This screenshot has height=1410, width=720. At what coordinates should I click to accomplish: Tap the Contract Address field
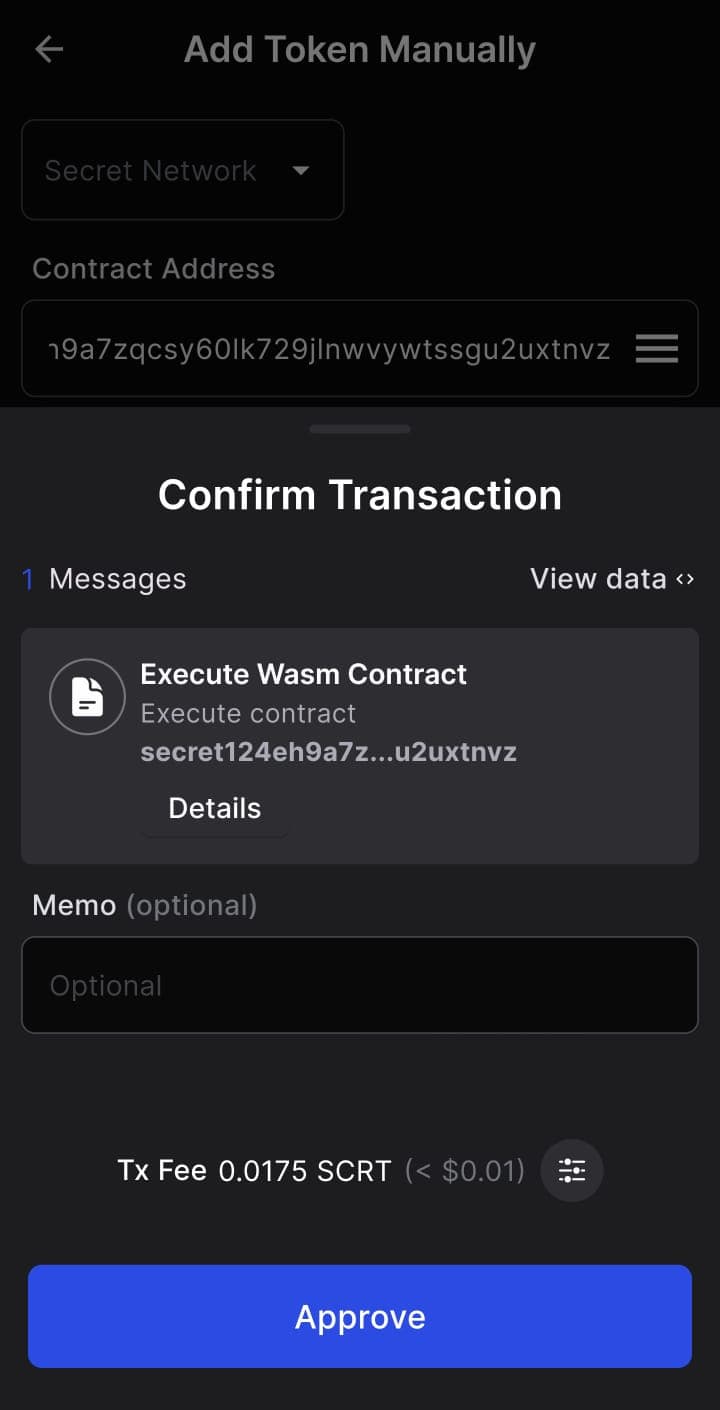[x=330, y=349]
